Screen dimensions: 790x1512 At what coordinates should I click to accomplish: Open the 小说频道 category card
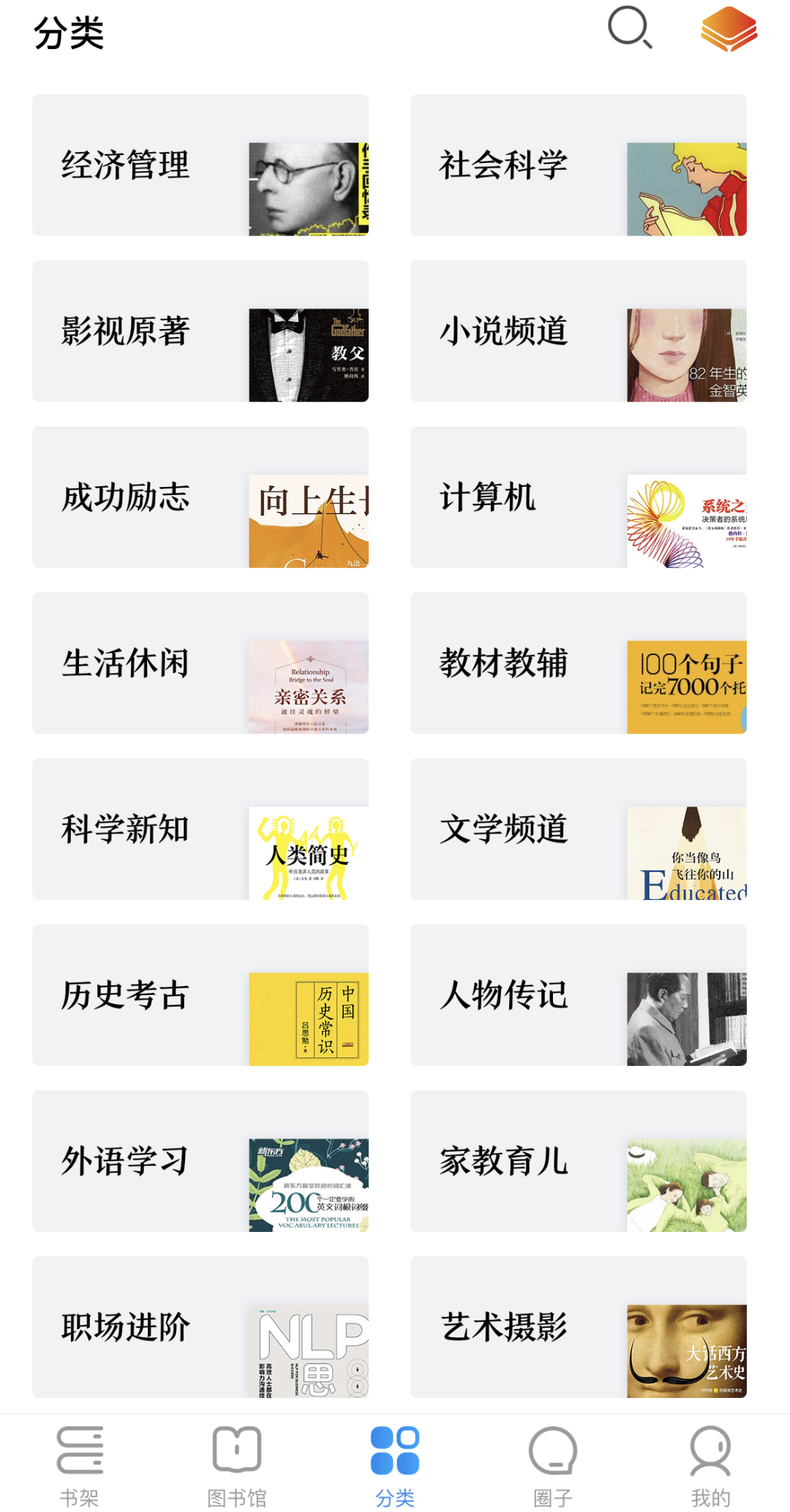[x=579, y=331]
